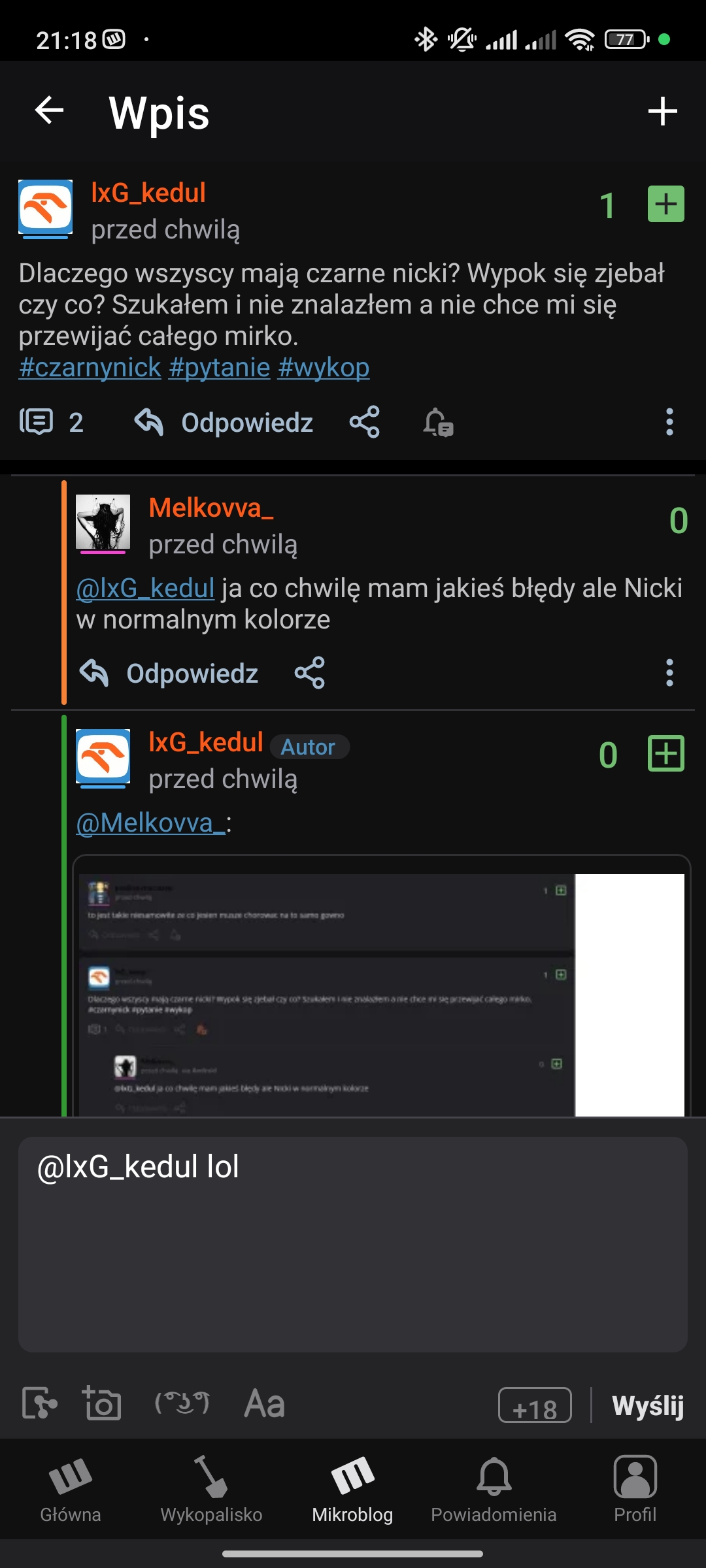Viewport: 706px width, 1568px height.
Task: Share Melkovva_'s comment
Action: (x=310, y=673)
